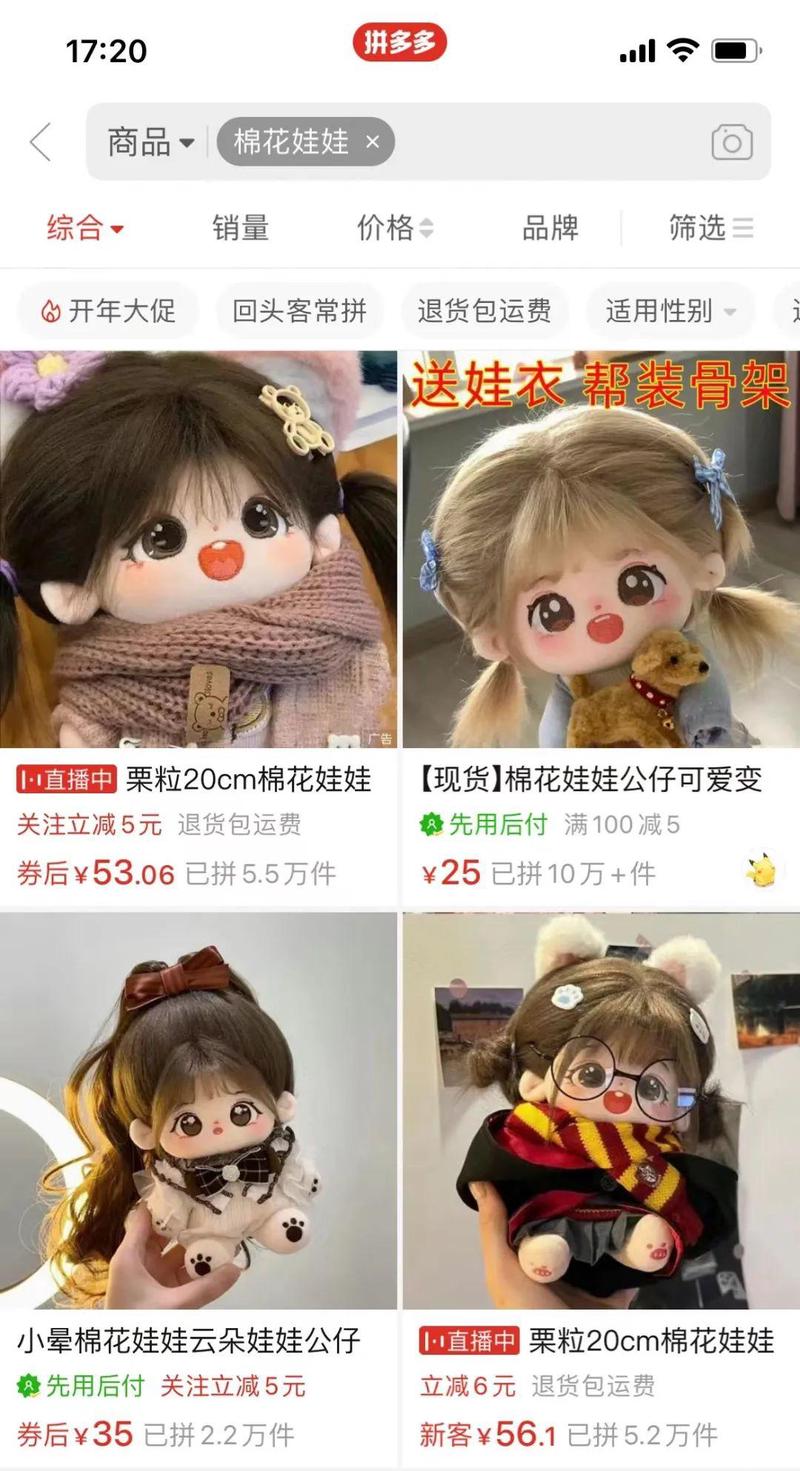Expand the 适用性别 dropdown chip
Viewport: 800px width, 1471px height.
point(670,311)
